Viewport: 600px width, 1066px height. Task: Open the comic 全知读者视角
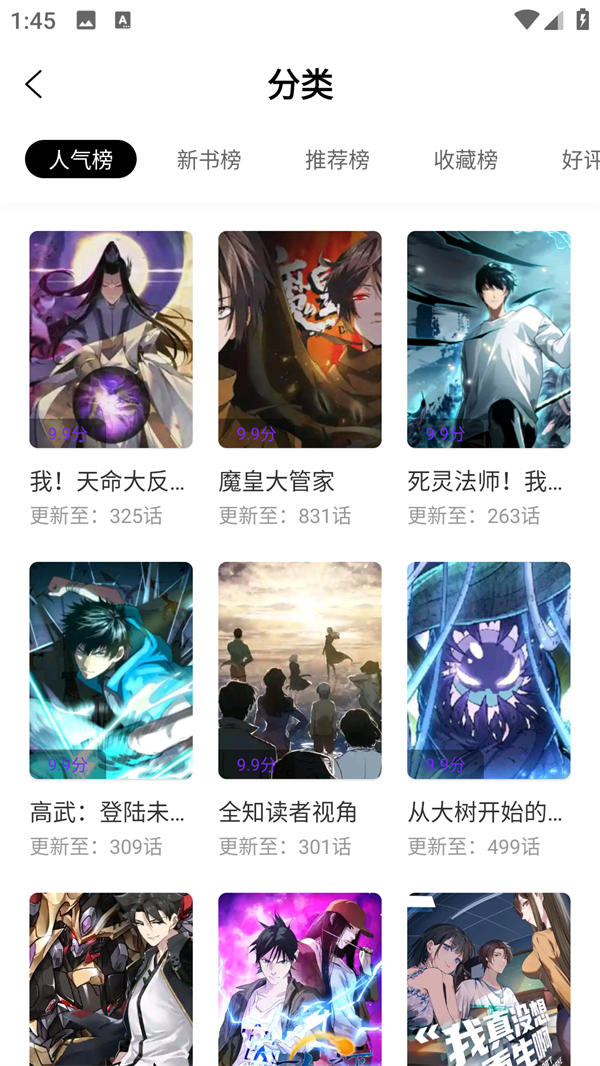pyautogui.click(x=300, y=670)
